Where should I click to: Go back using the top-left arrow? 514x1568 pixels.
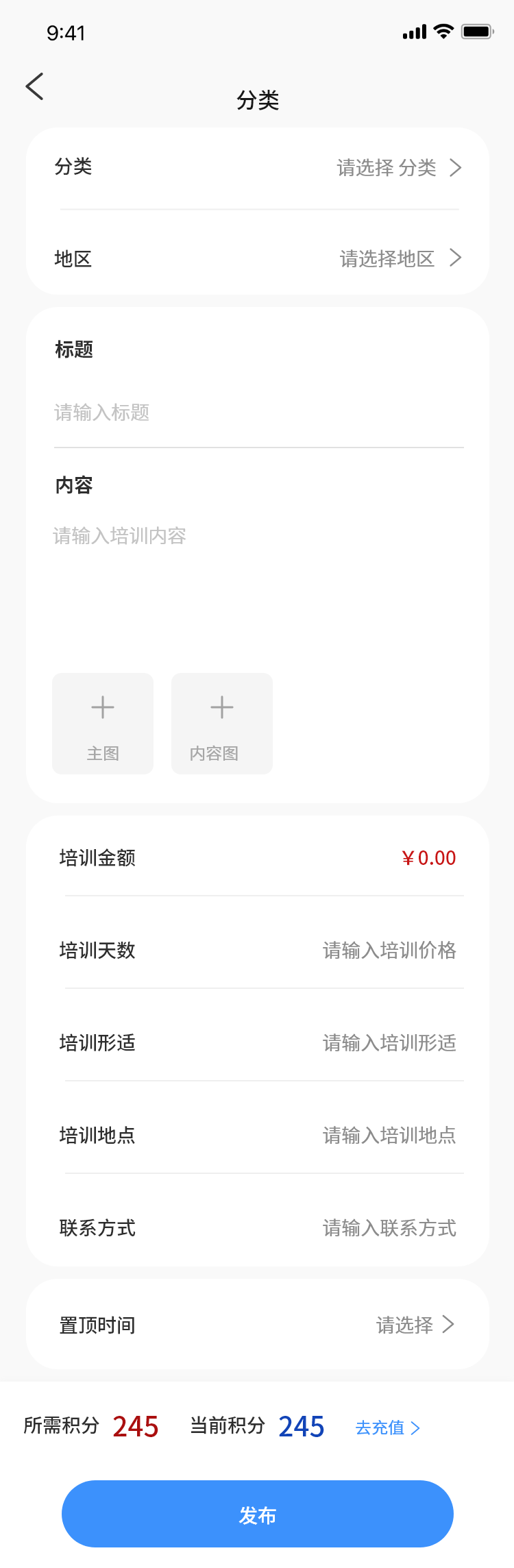point(35,87)
